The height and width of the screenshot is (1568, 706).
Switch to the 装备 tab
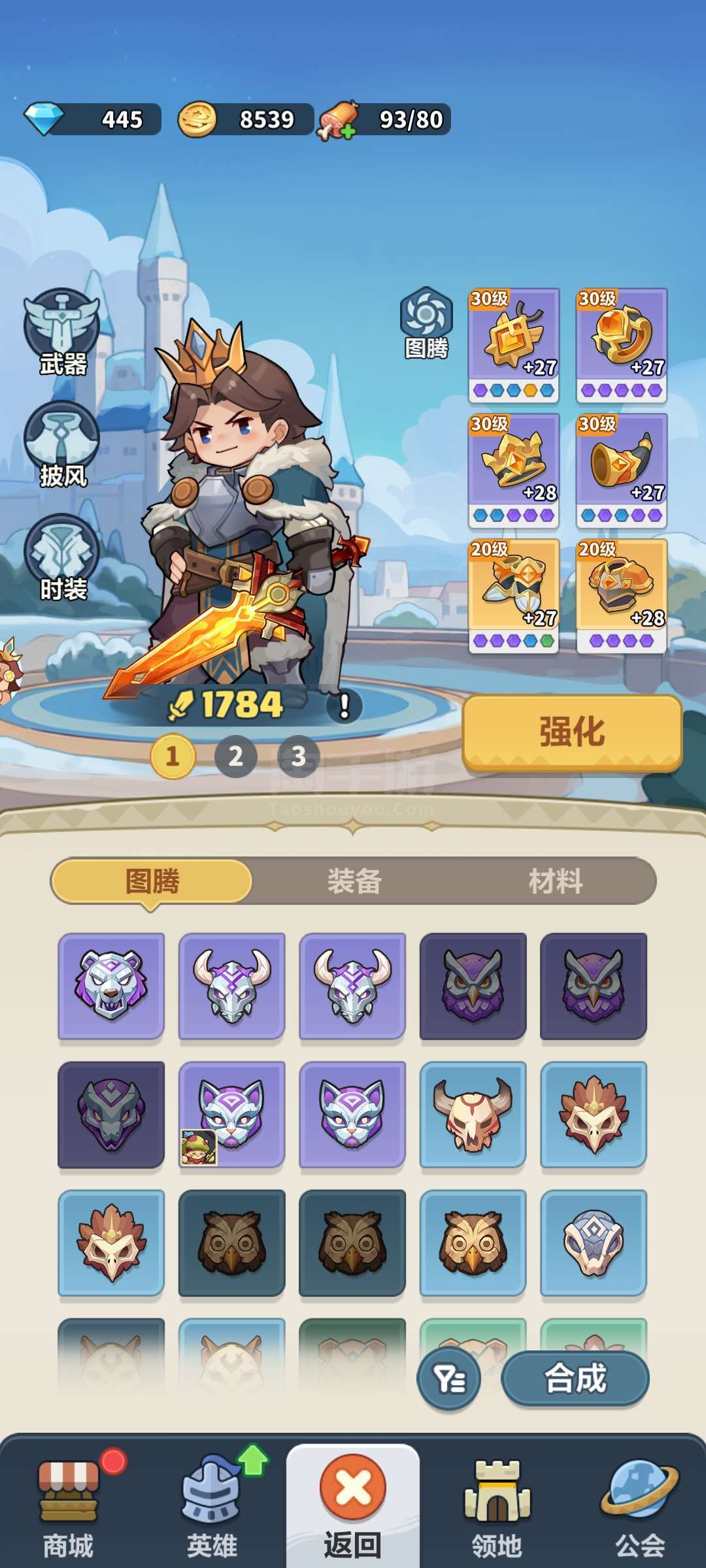pos(354,881)
